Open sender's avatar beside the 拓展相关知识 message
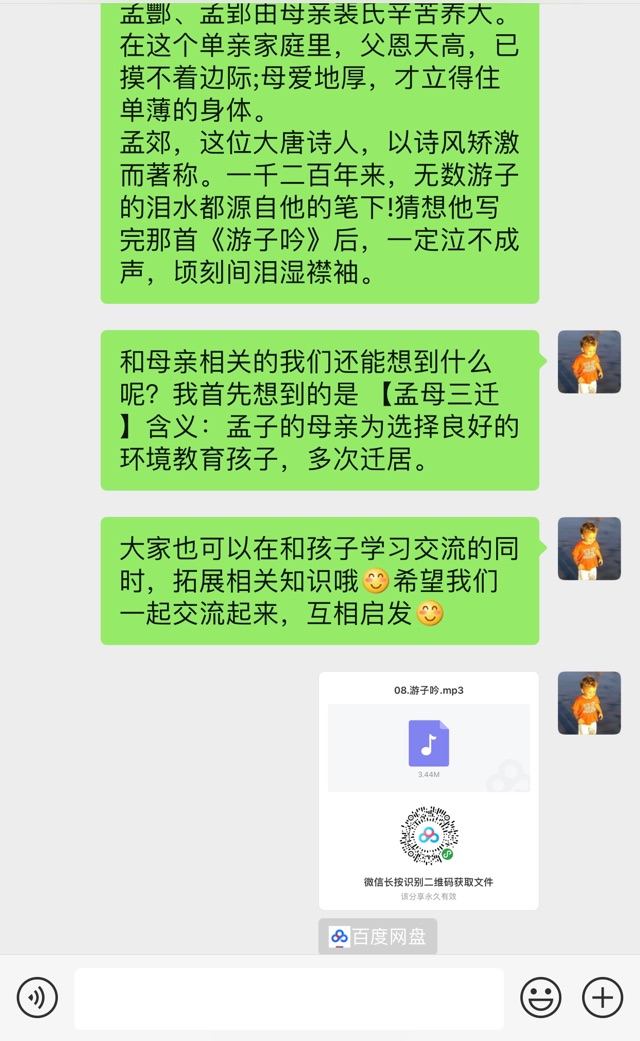The height and width of the screenshot is (1041, 640). (589, 549)
